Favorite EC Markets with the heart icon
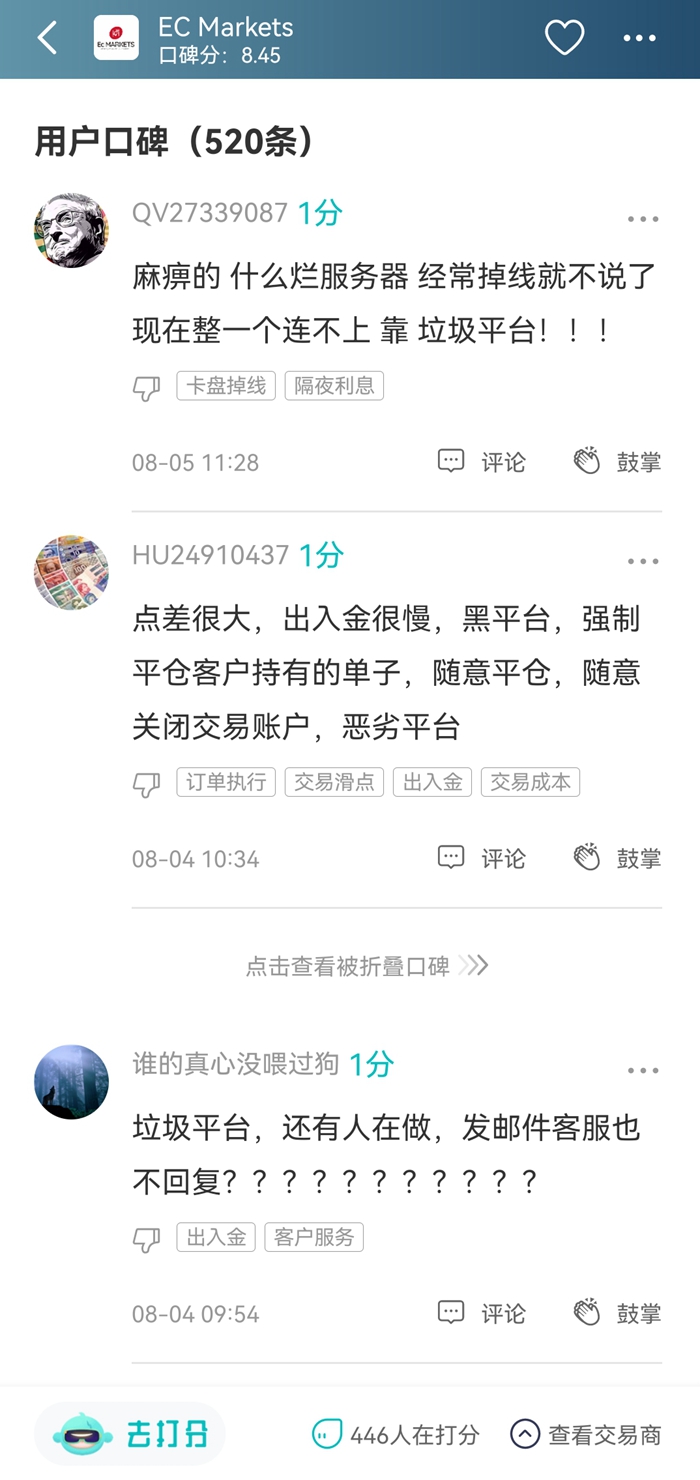This screenshot has width=700, height=1480. click(x=564, y=38)
